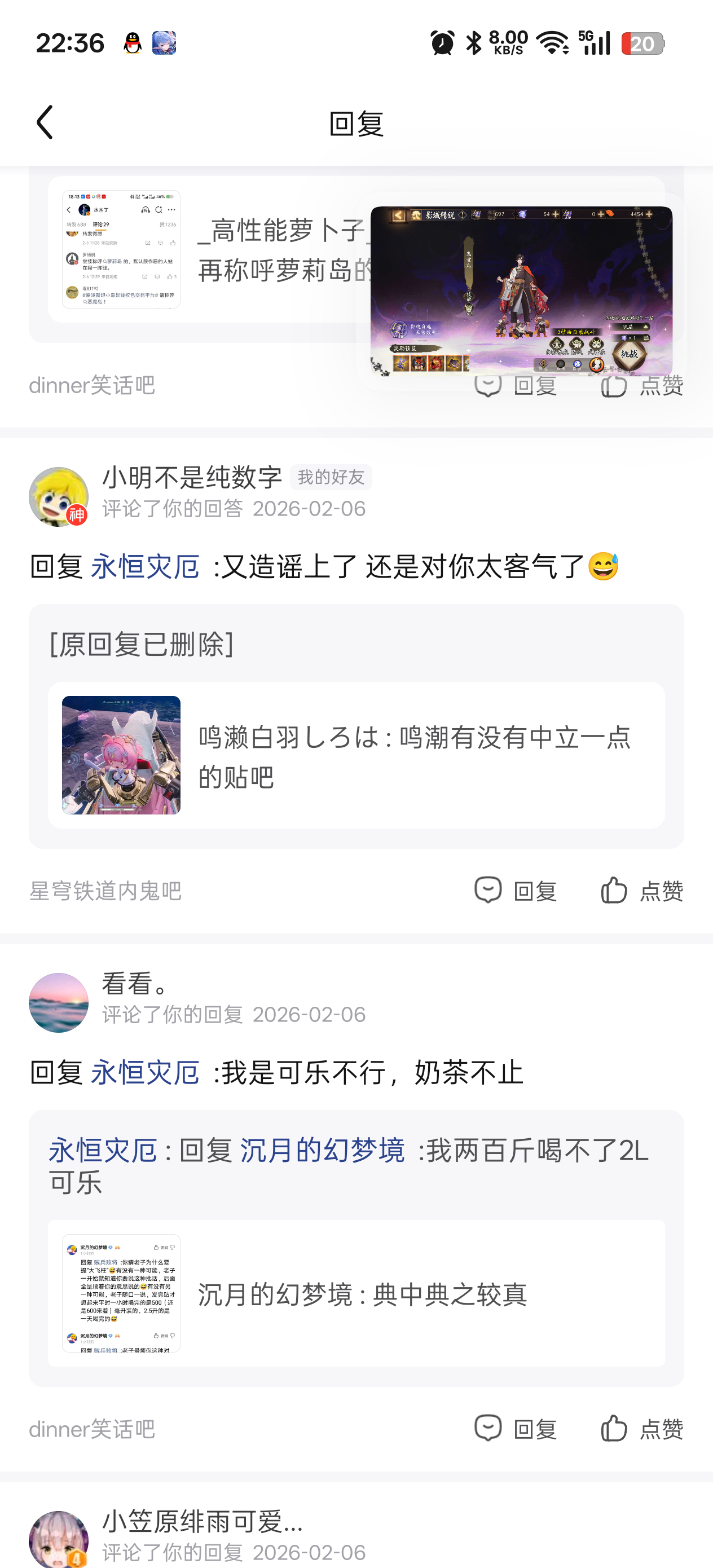Open 小明不是纯数字's profile avatar

tap(59, 496)
